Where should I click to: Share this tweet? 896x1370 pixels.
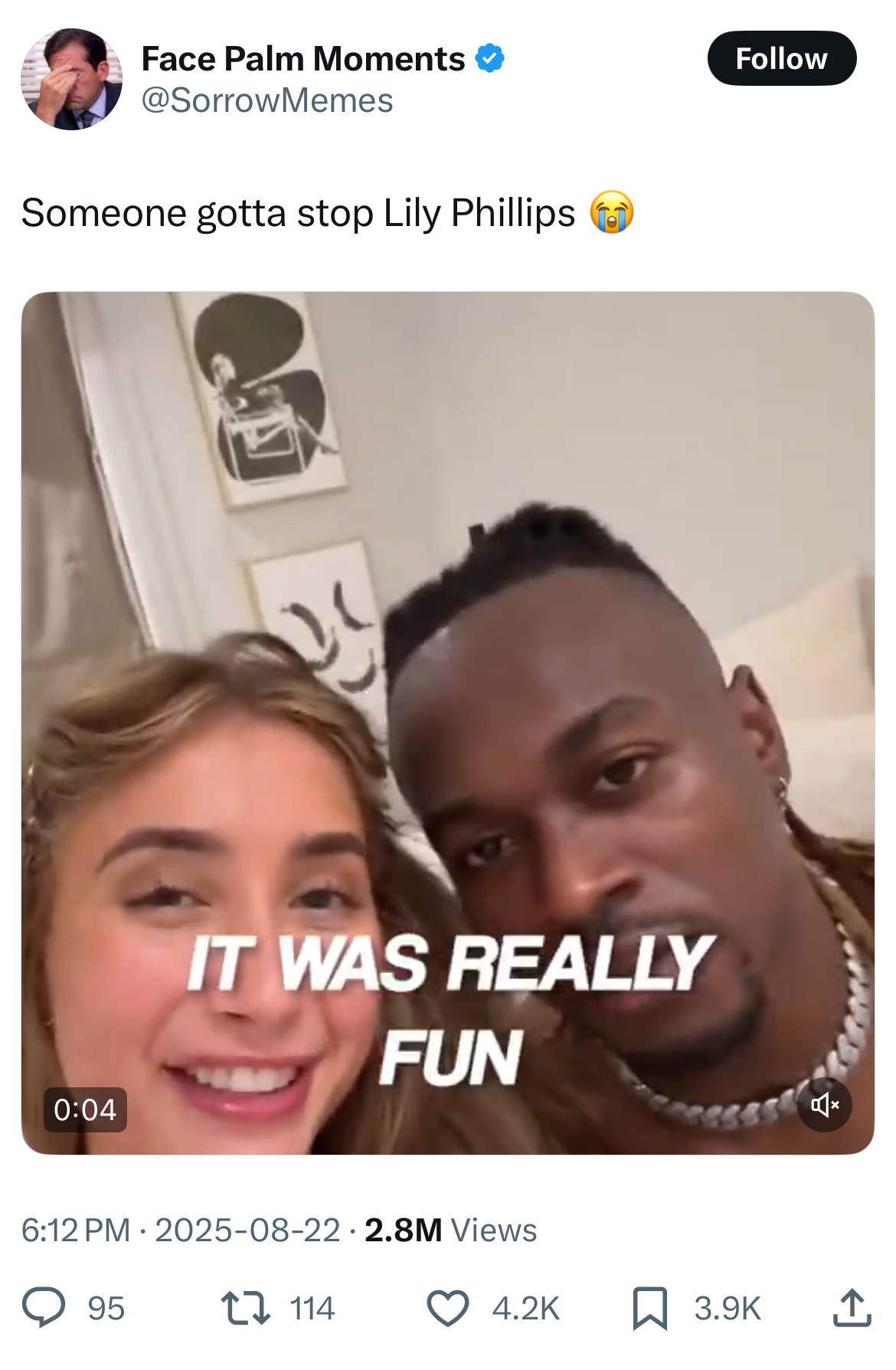852,1307
